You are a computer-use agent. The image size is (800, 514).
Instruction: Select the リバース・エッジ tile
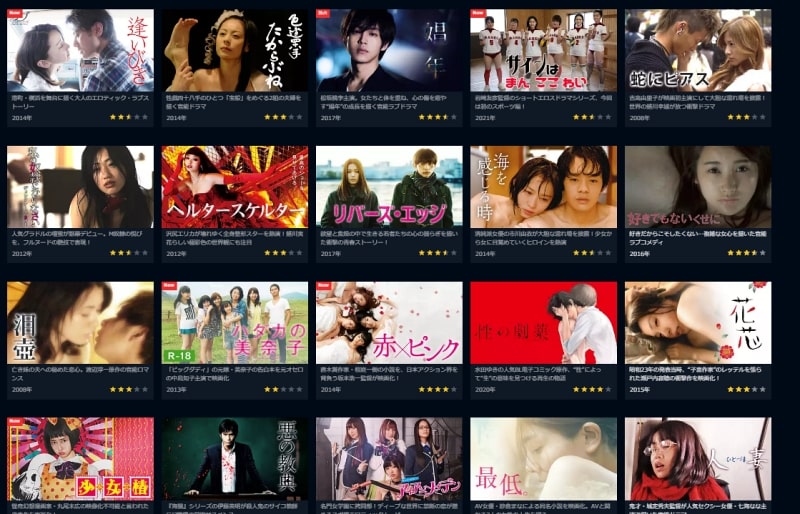pyautogui.click(x=389, y=187)
